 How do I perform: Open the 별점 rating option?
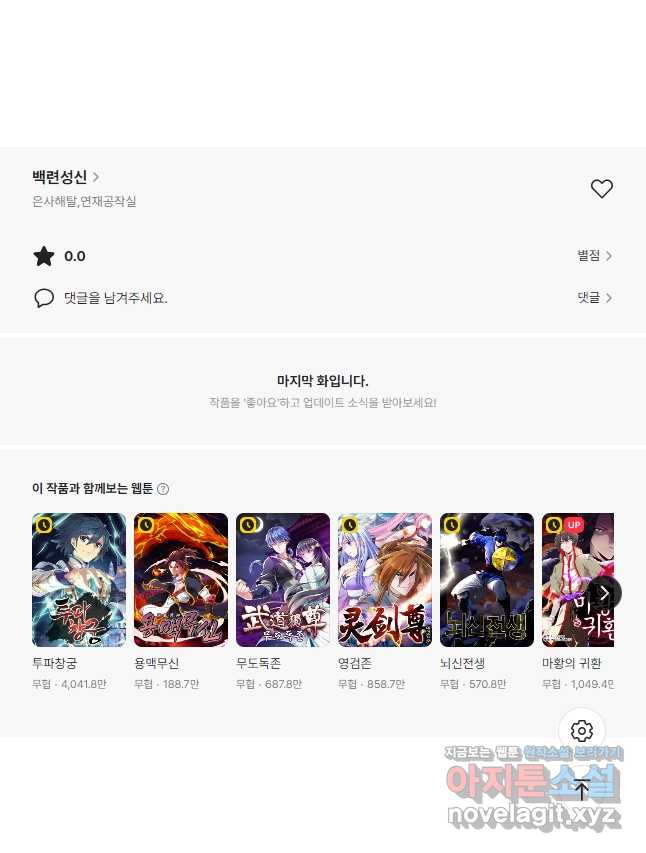click(x=594, y=256)
